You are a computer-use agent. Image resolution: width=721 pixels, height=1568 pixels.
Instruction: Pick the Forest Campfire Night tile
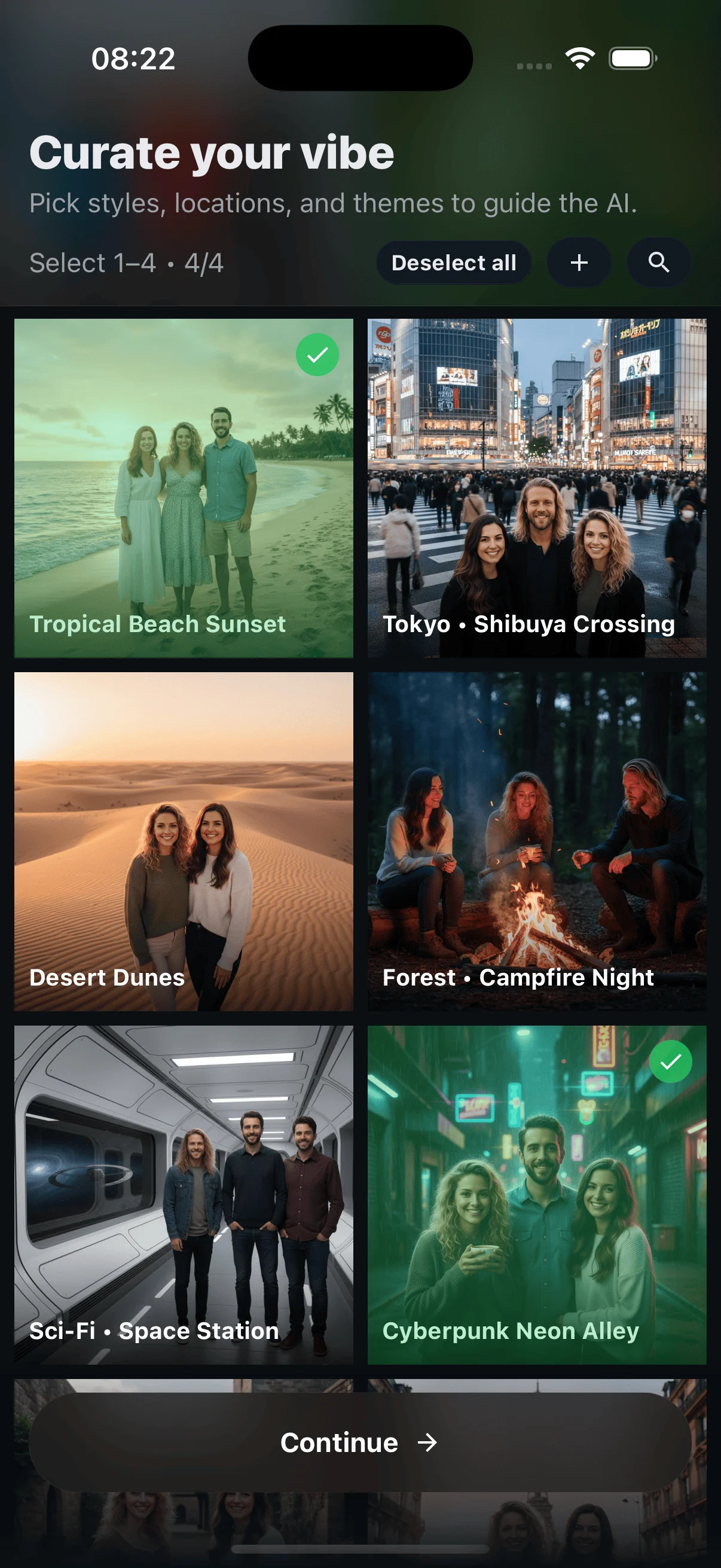coord(537,841)
